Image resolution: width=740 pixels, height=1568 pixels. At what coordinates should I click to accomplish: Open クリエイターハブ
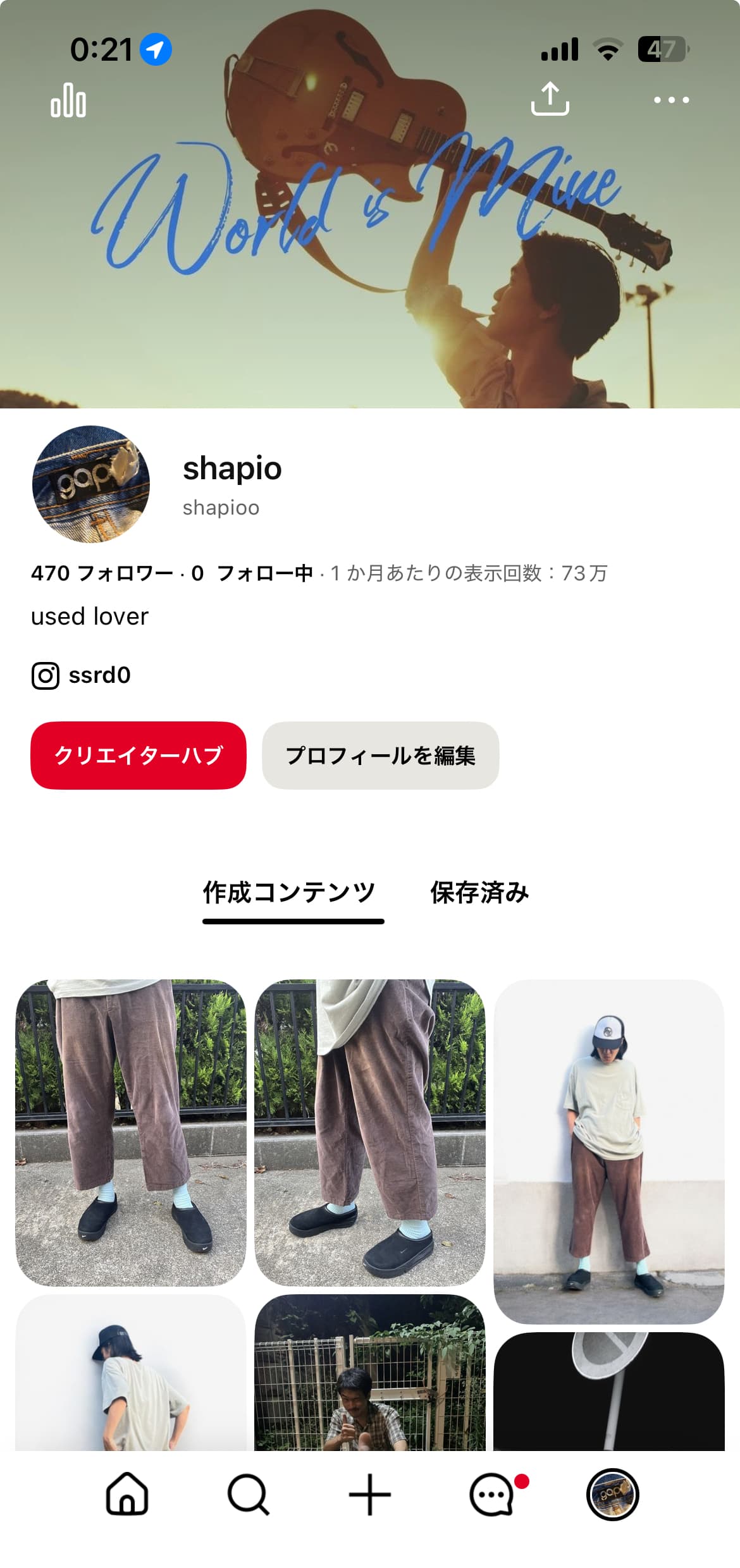coord(138,755)
